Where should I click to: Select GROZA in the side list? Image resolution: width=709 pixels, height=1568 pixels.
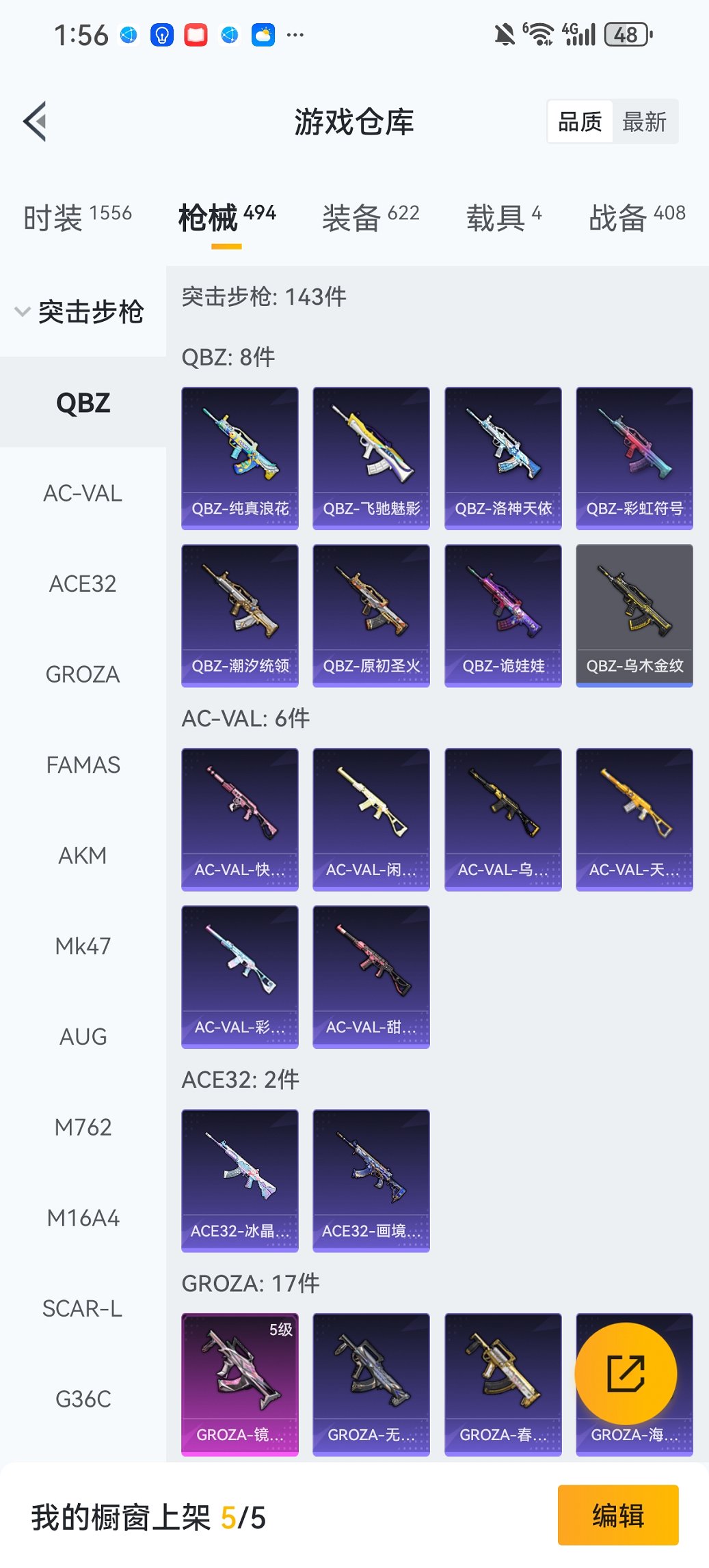83,674
